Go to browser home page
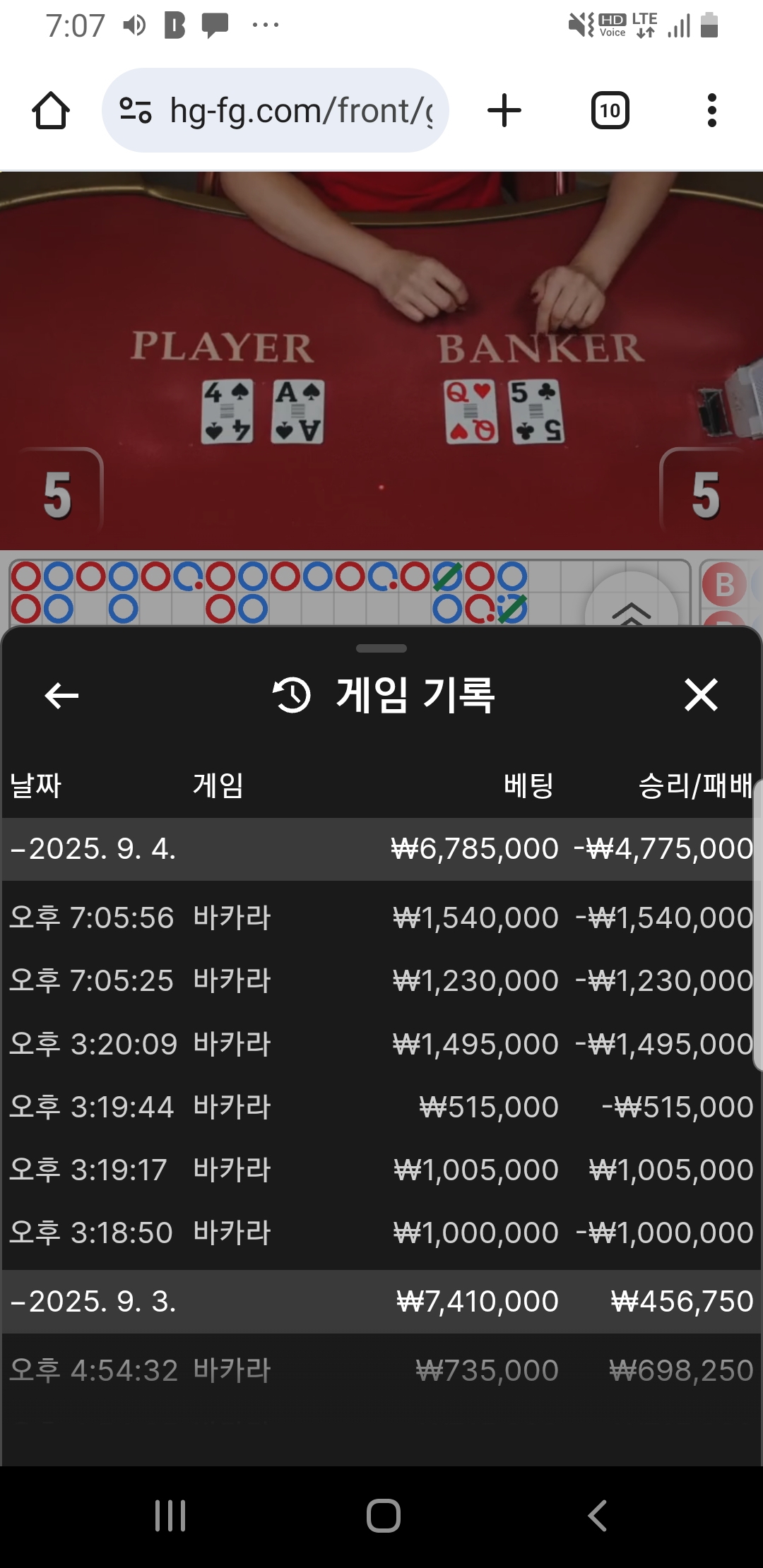Image resolution: width=763 pixels, height=1568 pixels. [x=51, y=111]
